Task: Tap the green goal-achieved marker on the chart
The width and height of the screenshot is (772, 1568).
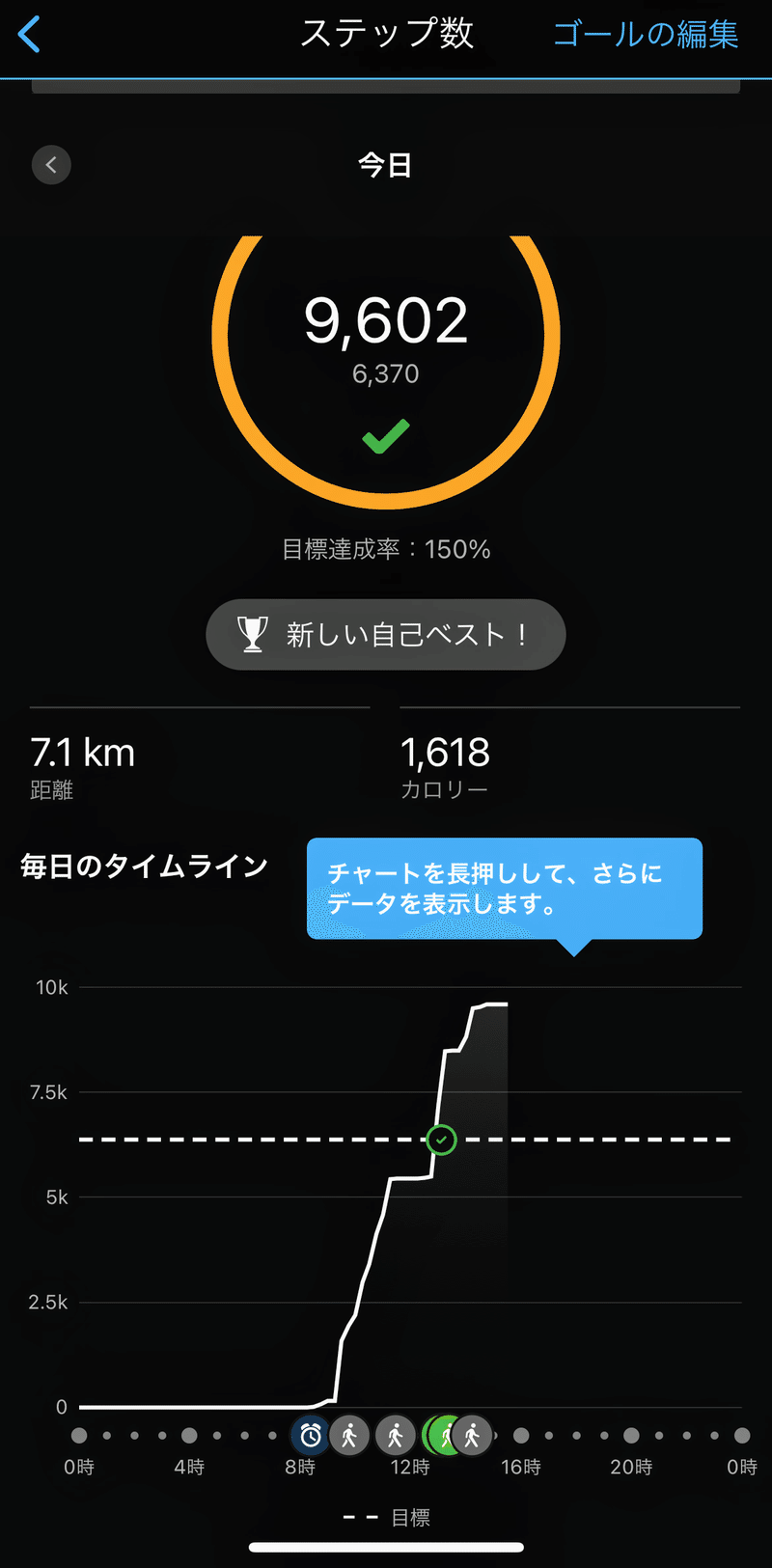Action: pyautogui.click(x=442, y=1140)
